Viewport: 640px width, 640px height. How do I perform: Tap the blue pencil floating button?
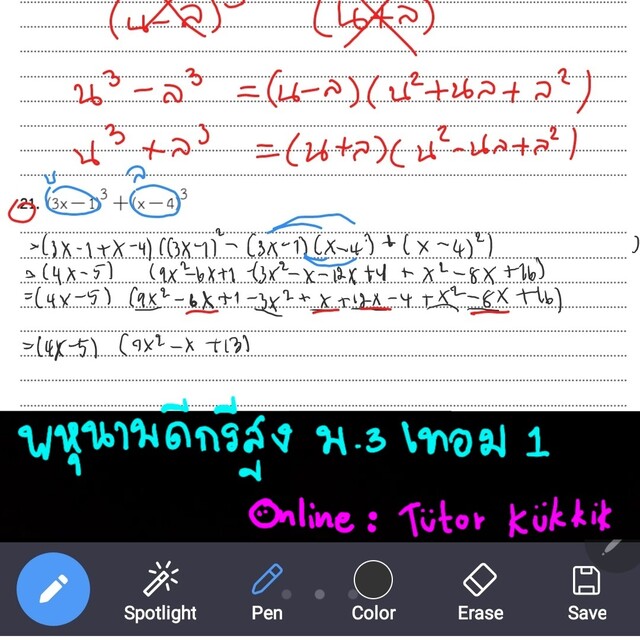coord(53,589)
